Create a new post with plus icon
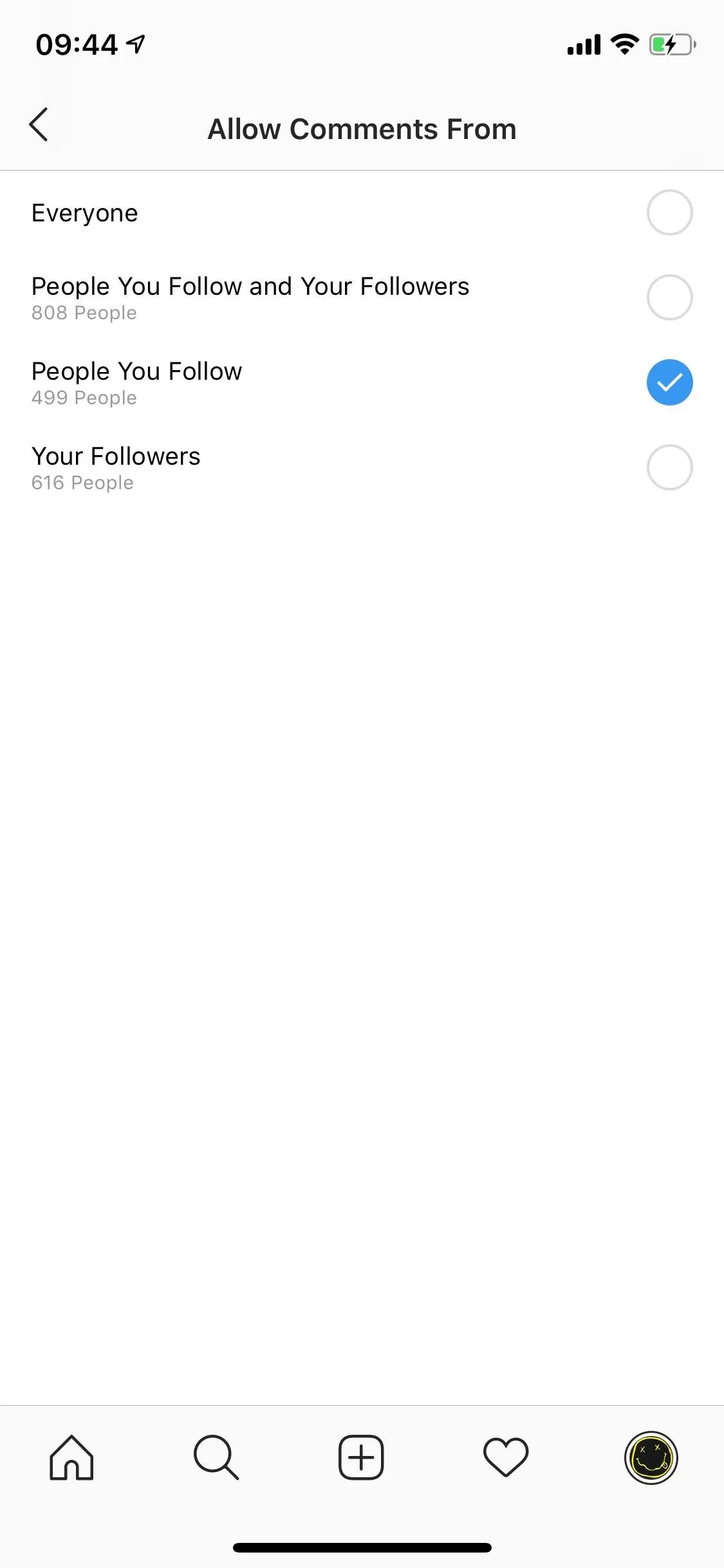 [x=361, y=1457]
